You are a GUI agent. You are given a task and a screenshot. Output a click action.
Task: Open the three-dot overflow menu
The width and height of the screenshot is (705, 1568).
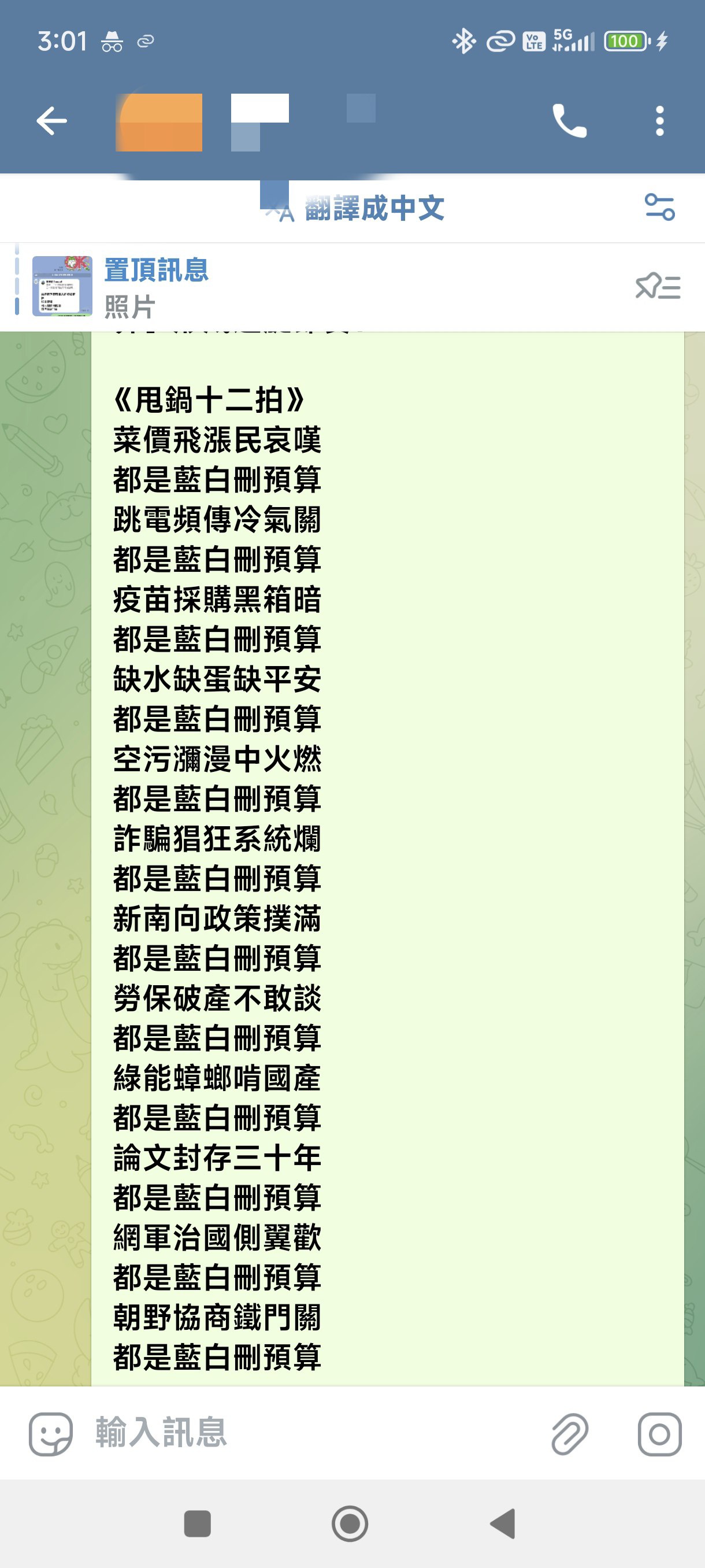point(659,120)
